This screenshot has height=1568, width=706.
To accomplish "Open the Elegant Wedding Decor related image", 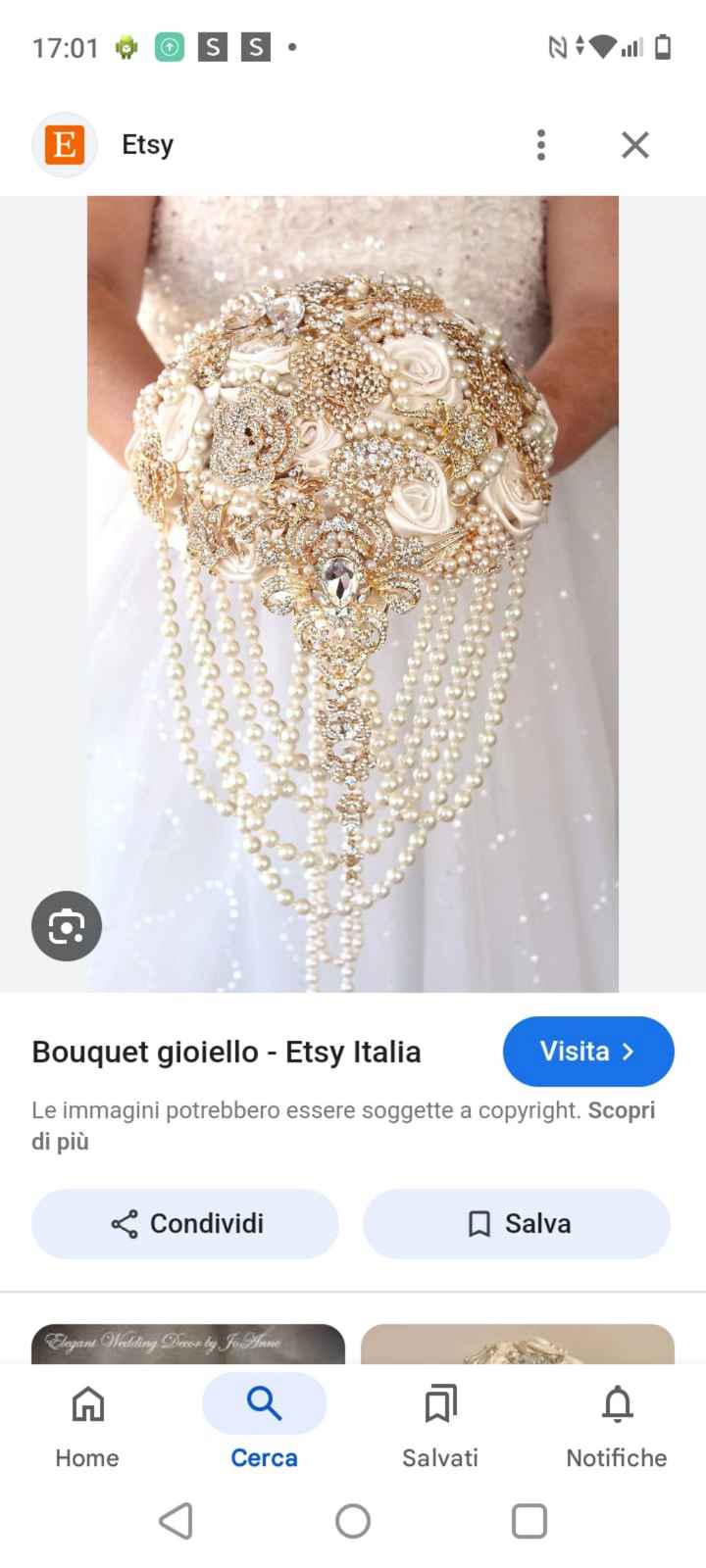I will point(188,1344).
